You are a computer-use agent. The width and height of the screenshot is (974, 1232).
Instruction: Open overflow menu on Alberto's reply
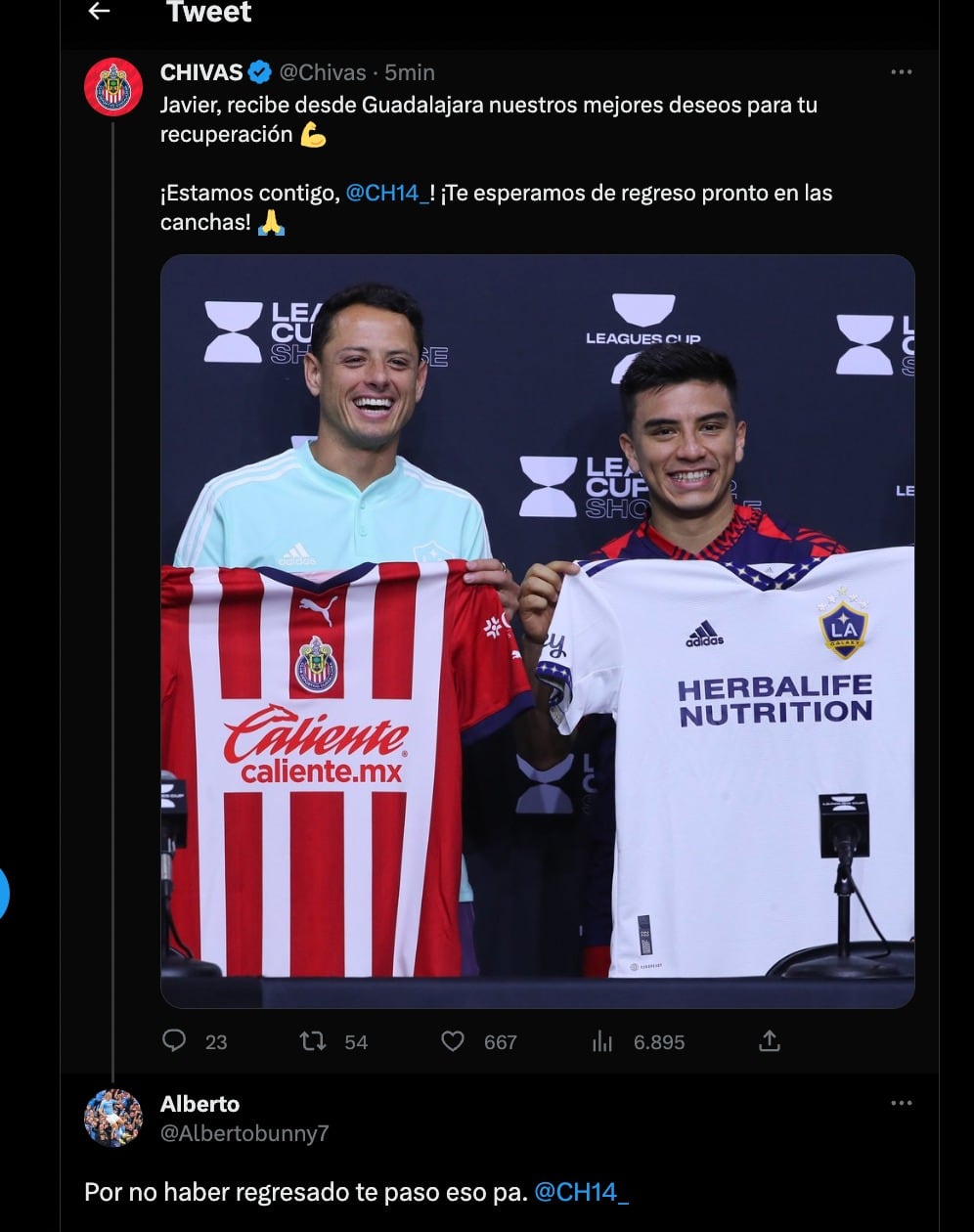[x=901, y=1104]
